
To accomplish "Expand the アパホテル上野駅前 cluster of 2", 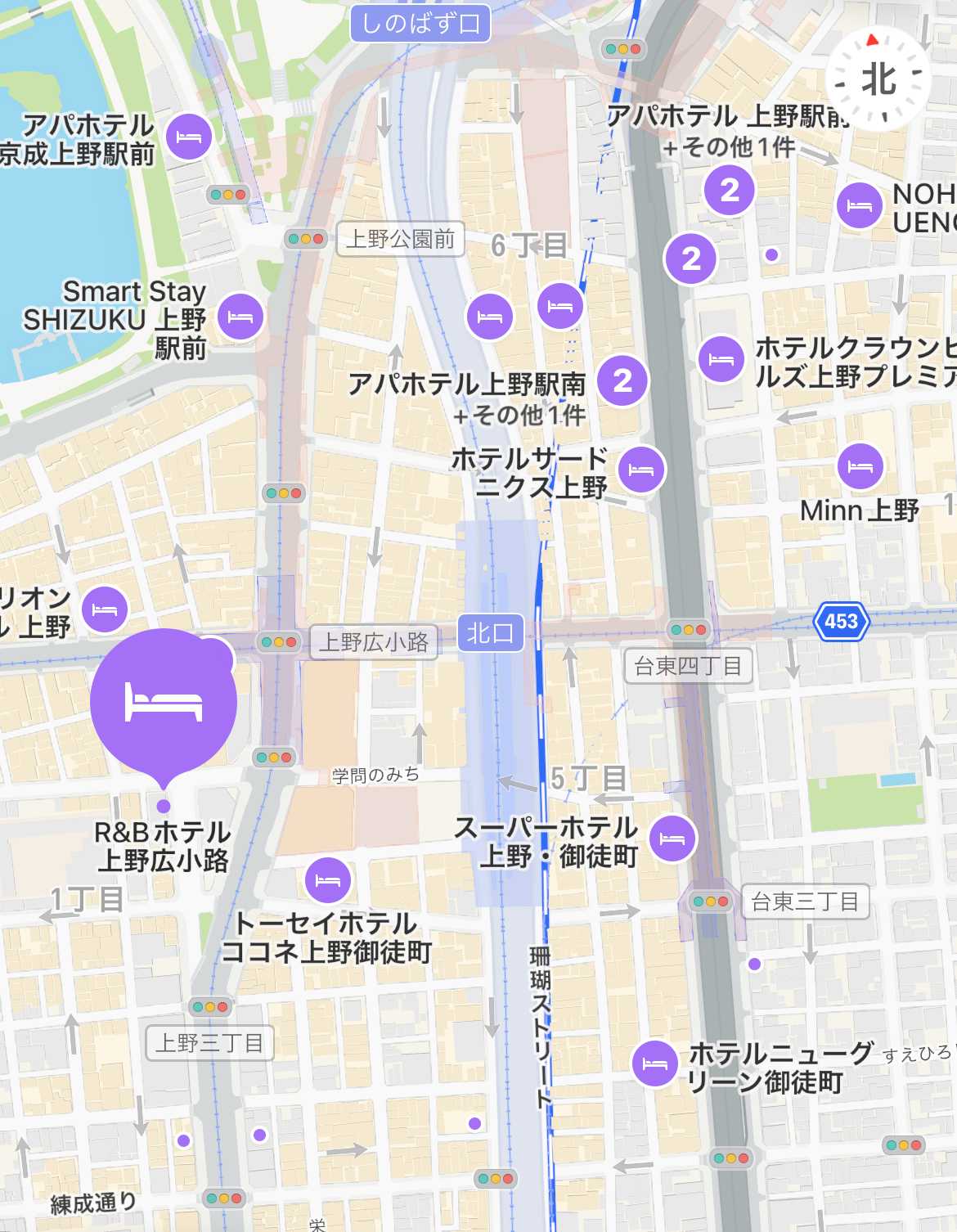I will point(730,191).
